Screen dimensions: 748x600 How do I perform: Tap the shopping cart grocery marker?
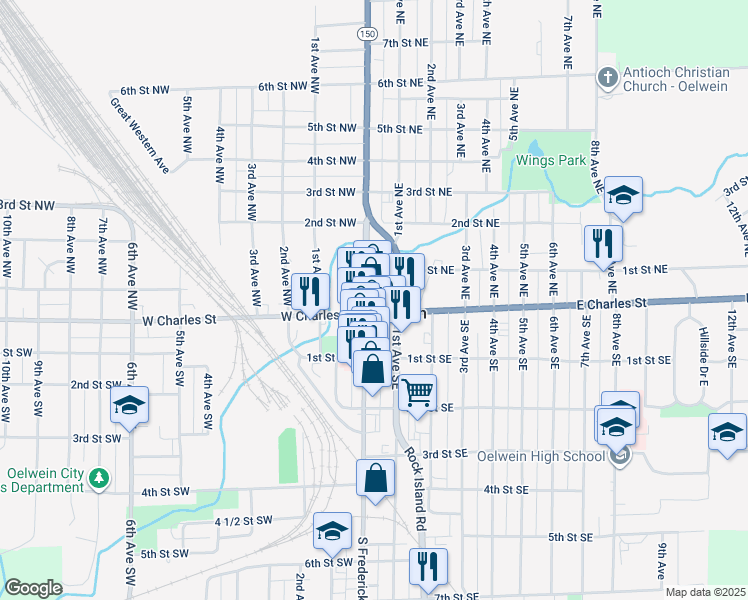click(x=418, y=392)
